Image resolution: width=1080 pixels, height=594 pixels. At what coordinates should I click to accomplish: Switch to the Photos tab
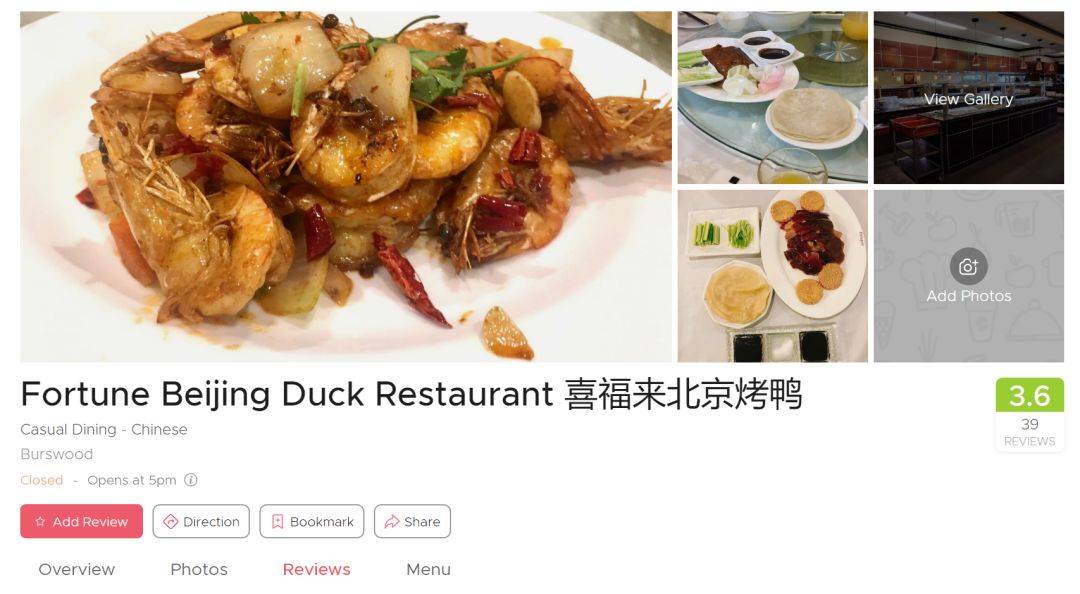199,569
